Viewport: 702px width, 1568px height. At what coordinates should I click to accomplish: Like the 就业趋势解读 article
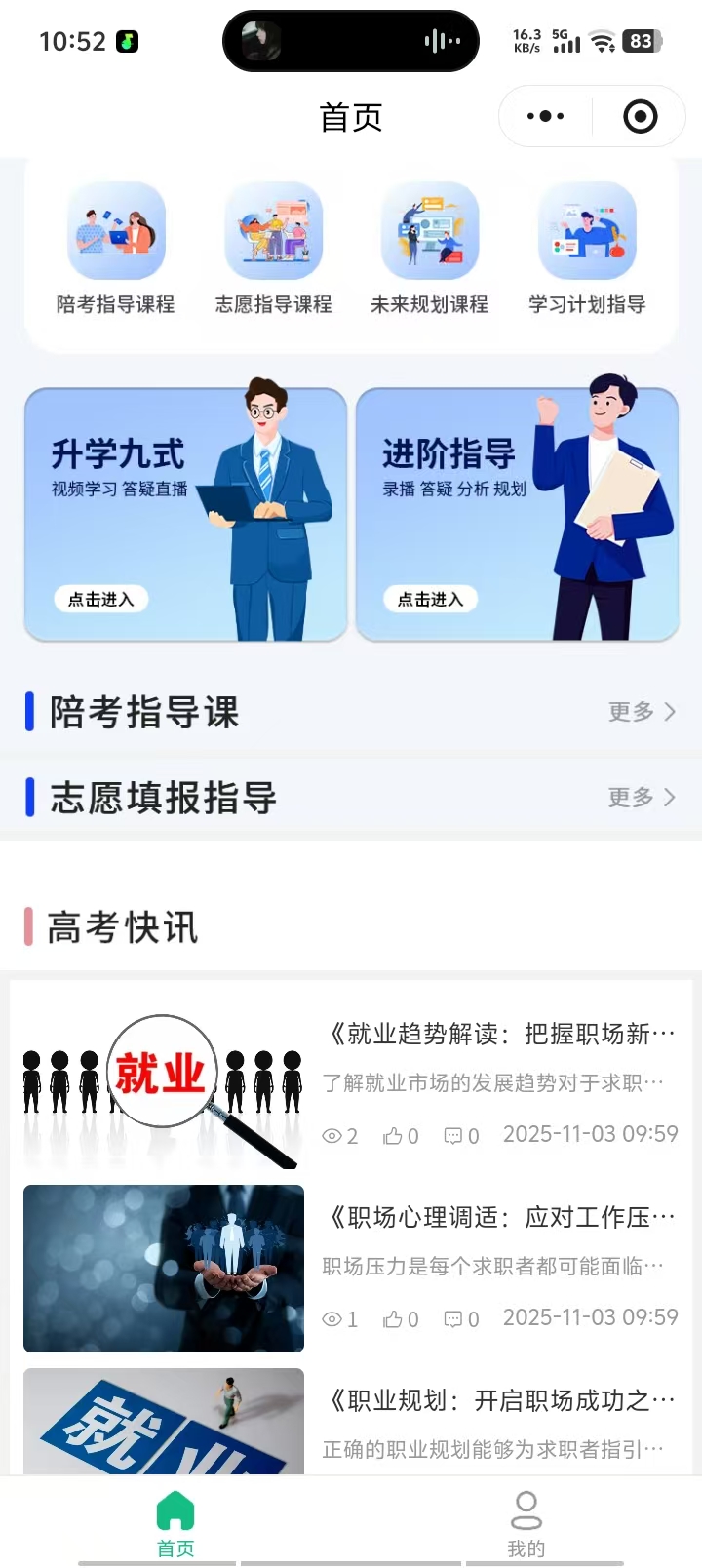pos(401,1136)
